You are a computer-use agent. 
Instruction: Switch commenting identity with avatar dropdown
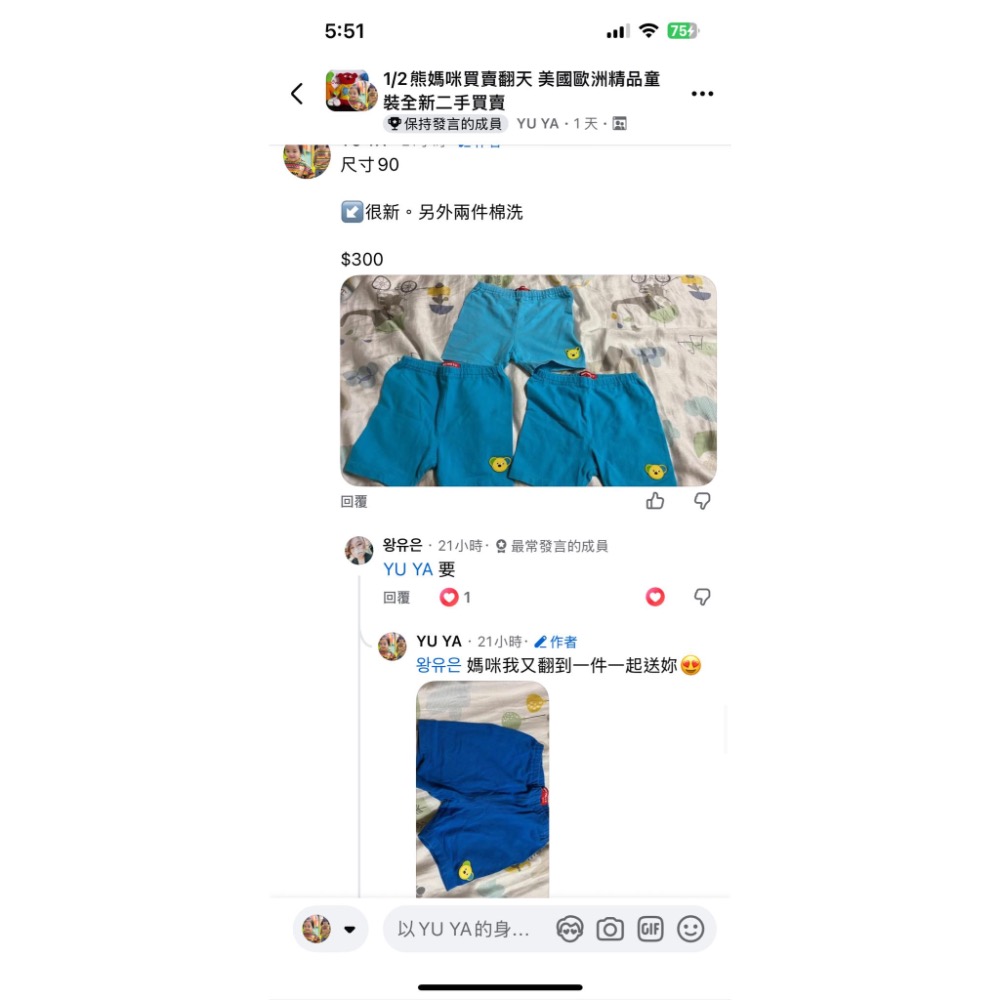tap(331, 929)
